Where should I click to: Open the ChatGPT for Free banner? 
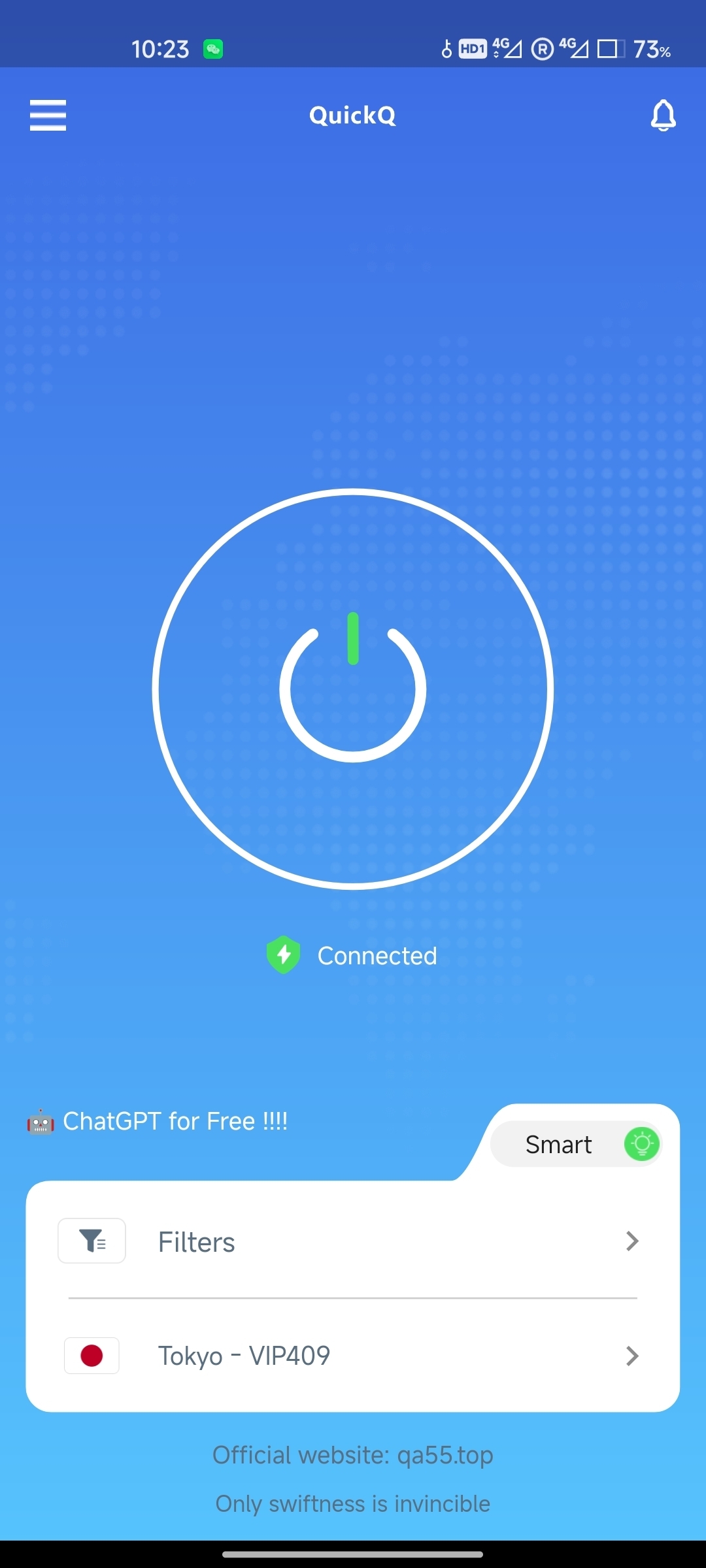(x=158, y=1122)
